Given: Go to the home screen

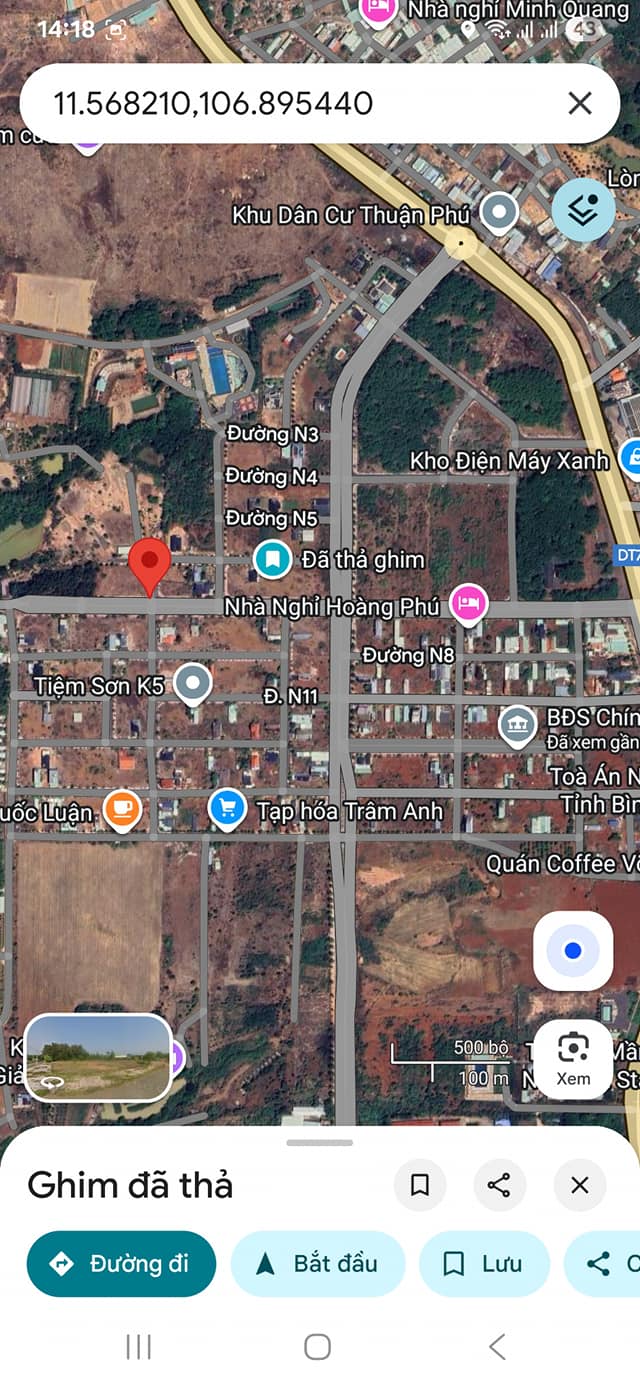Looking at the screenshot, I should click(x=318, y=1346).
